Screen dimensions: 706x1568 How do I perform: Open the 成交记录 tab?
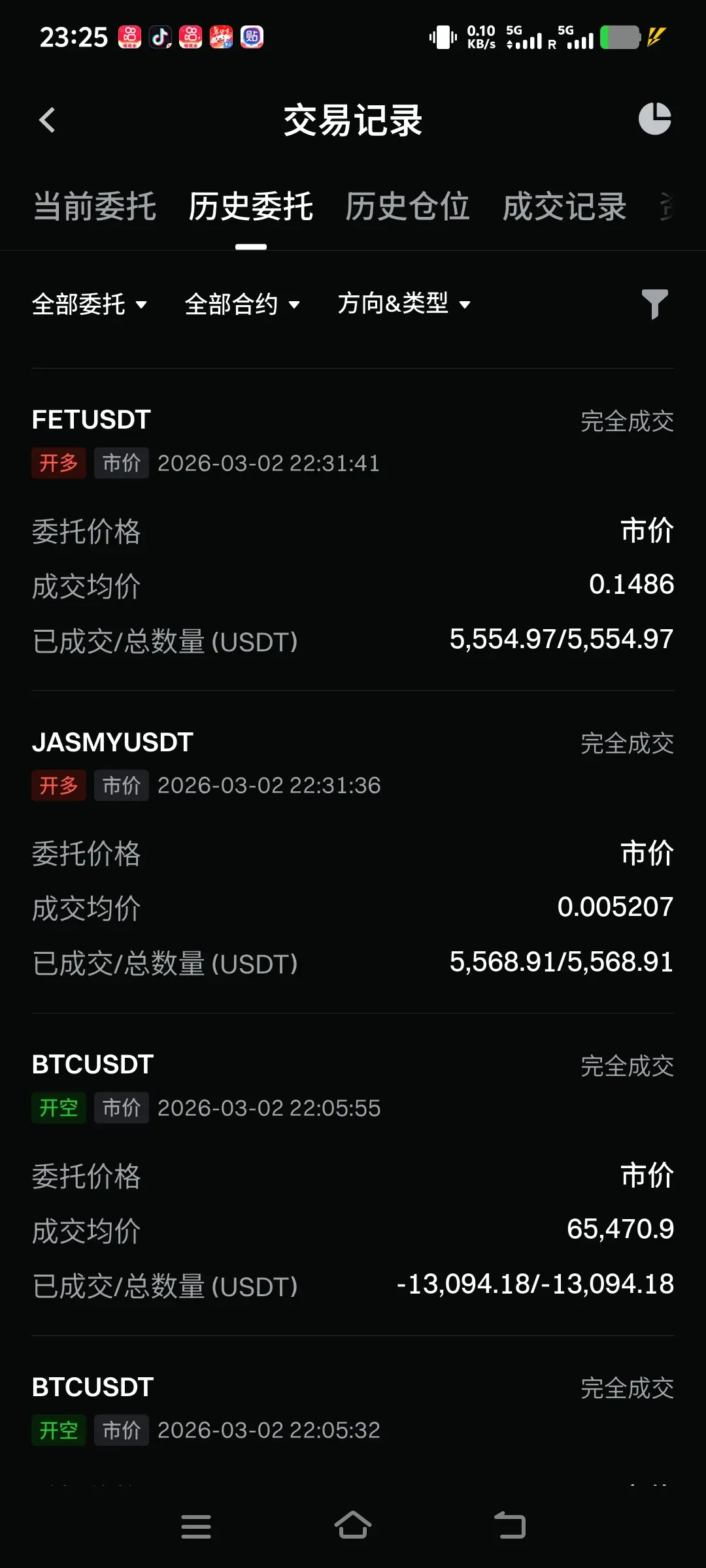tap(564, 207)
